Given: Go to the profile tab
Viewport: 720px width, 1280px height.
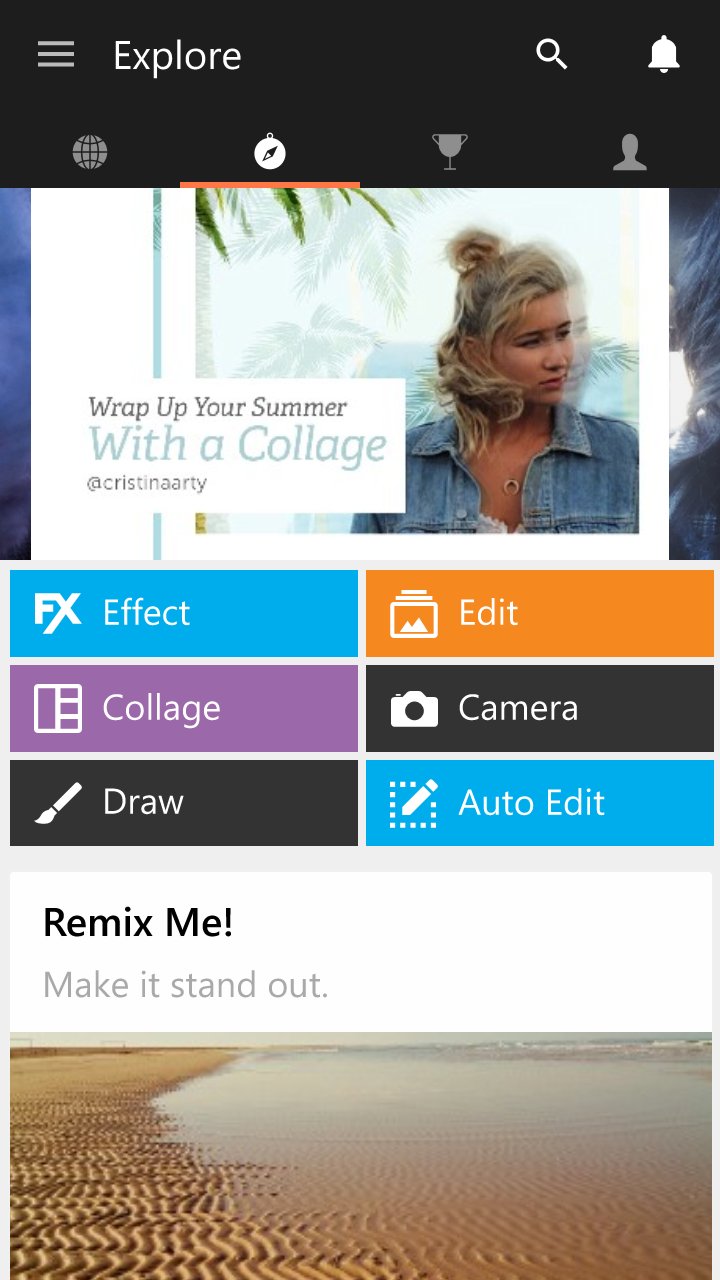Looking at the screenshot, I should tap(630, 153).
